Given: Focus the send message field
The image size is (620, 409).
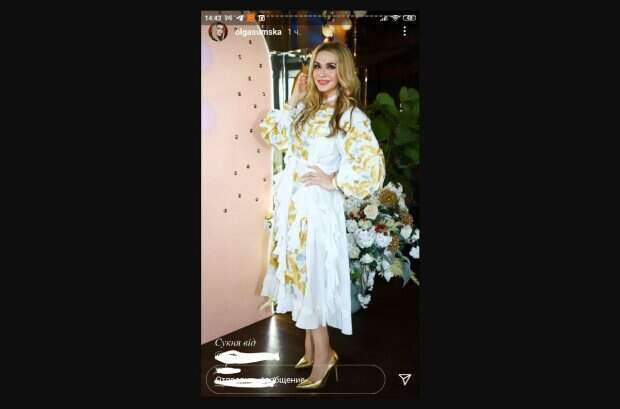Looking at the screenshot, I should 295,379.
